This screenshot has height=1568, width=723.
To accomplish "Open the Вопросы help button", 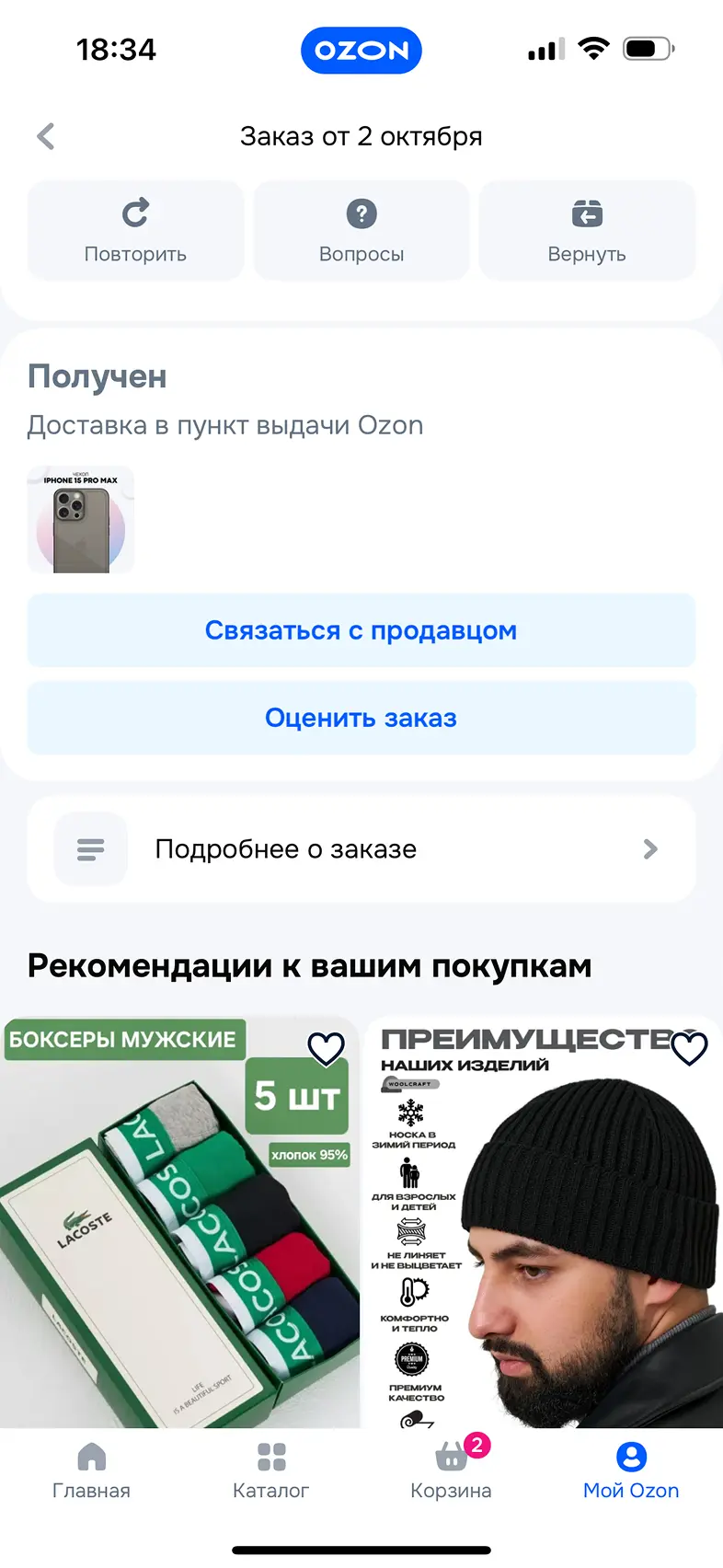I will pyautogui.click(x=361, y=230).
